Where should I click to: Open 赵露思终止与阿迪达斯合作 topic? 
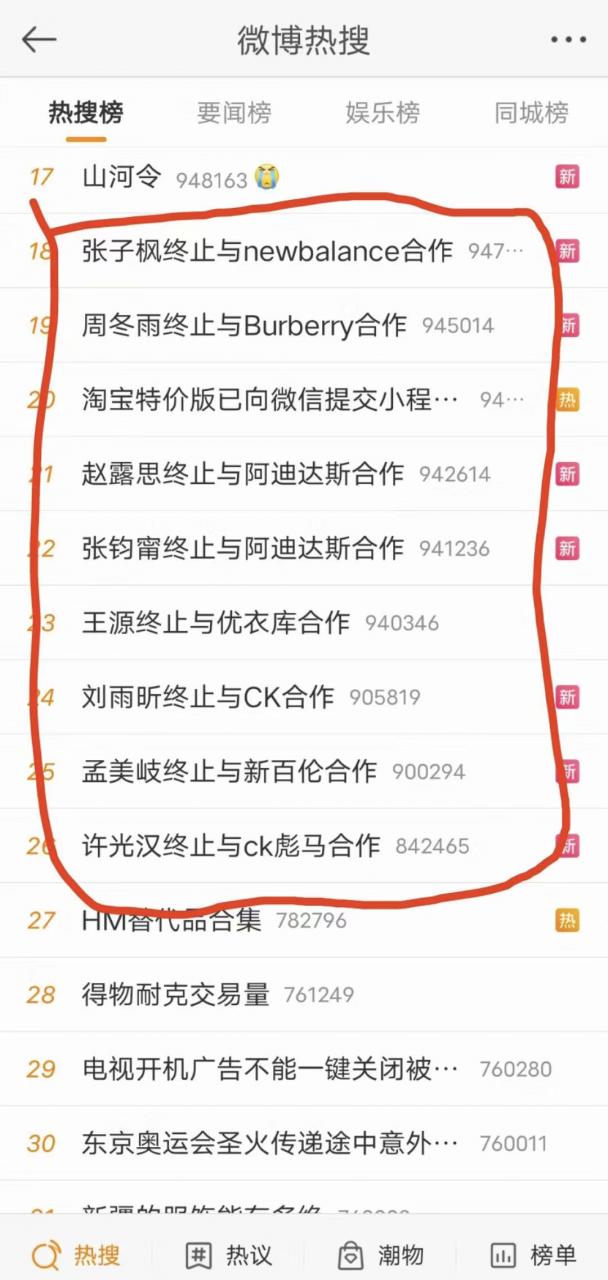click(x=243, y=474)
